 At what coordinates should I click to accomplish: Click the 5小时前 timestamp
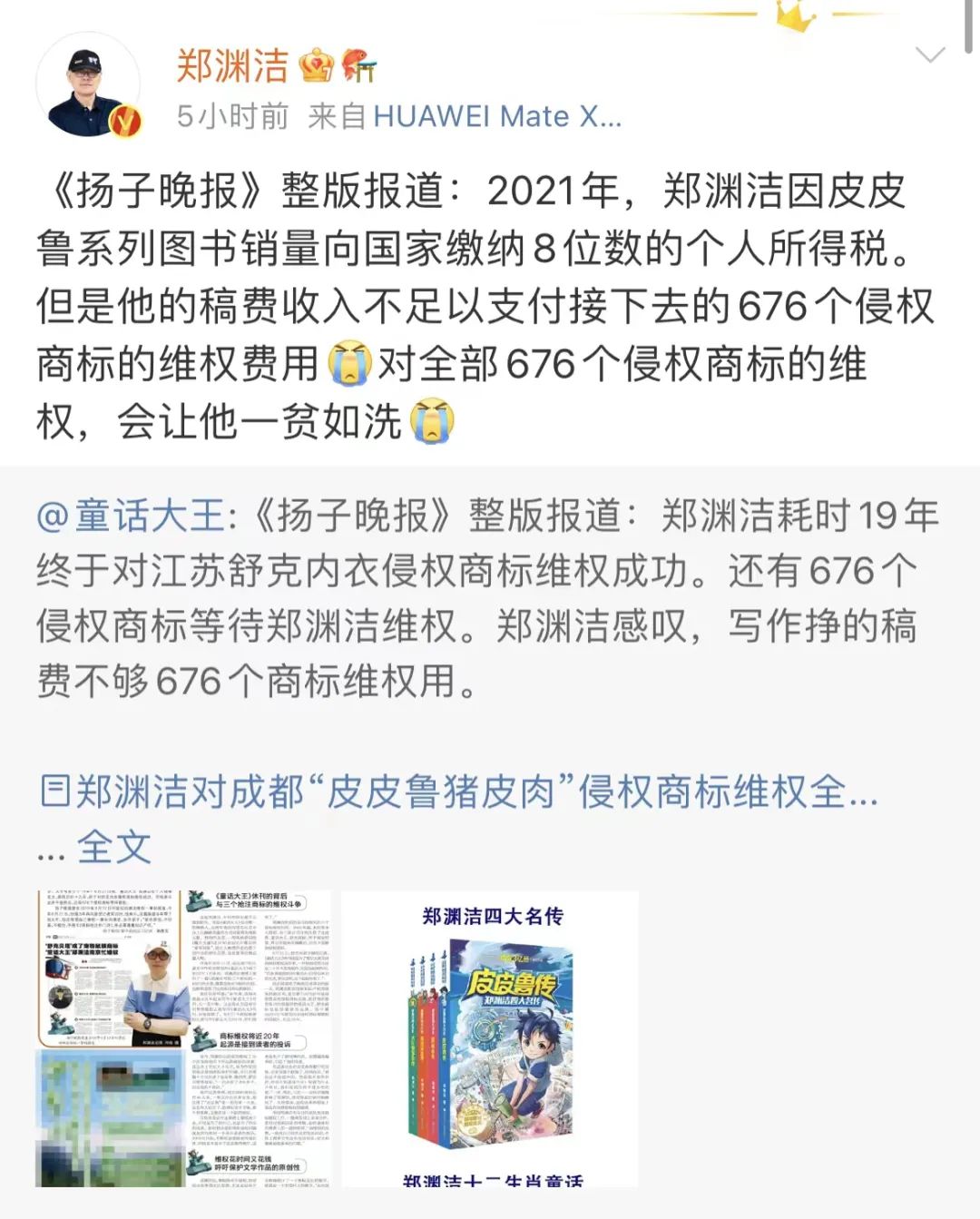230,116
